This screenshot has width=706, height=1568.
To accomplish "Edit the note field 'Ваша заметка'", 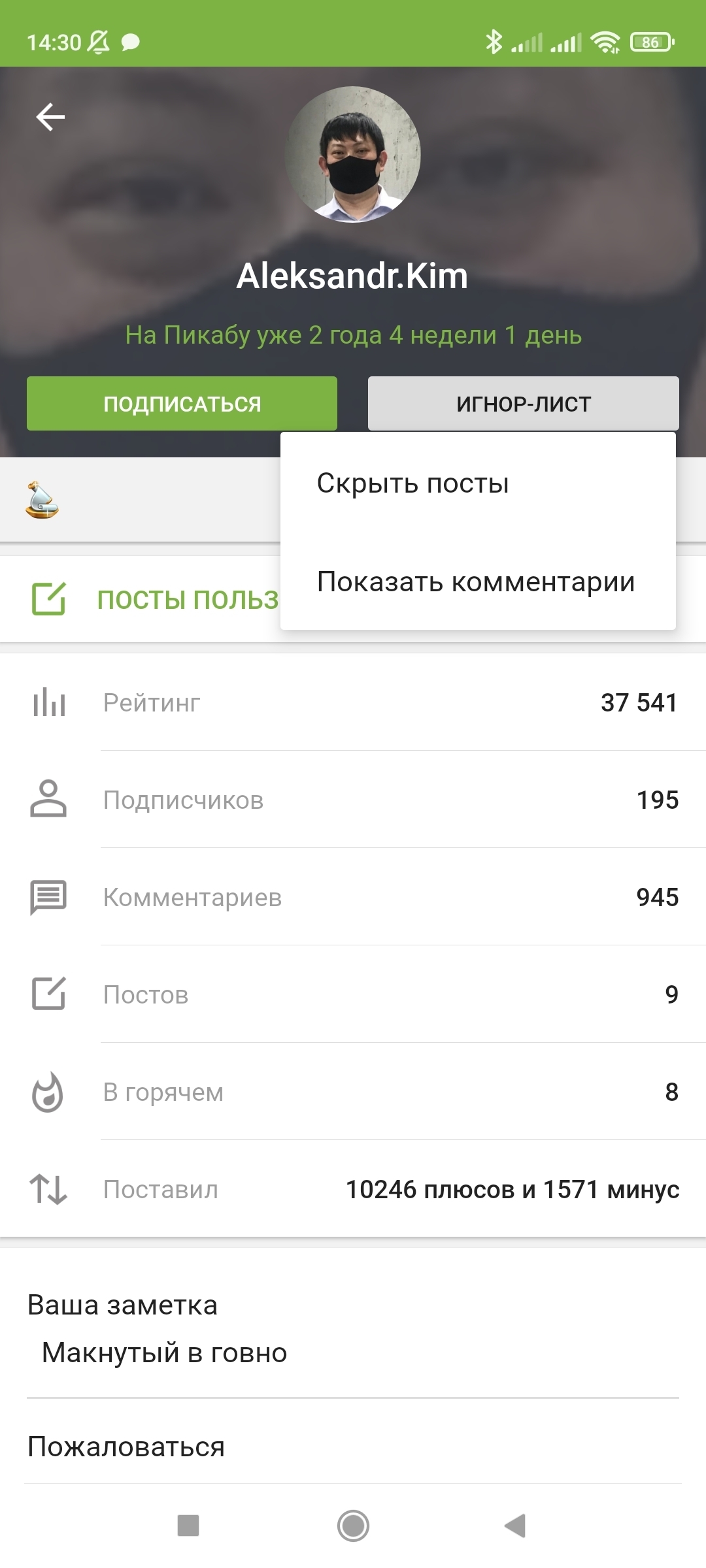I will [165, 1352].
